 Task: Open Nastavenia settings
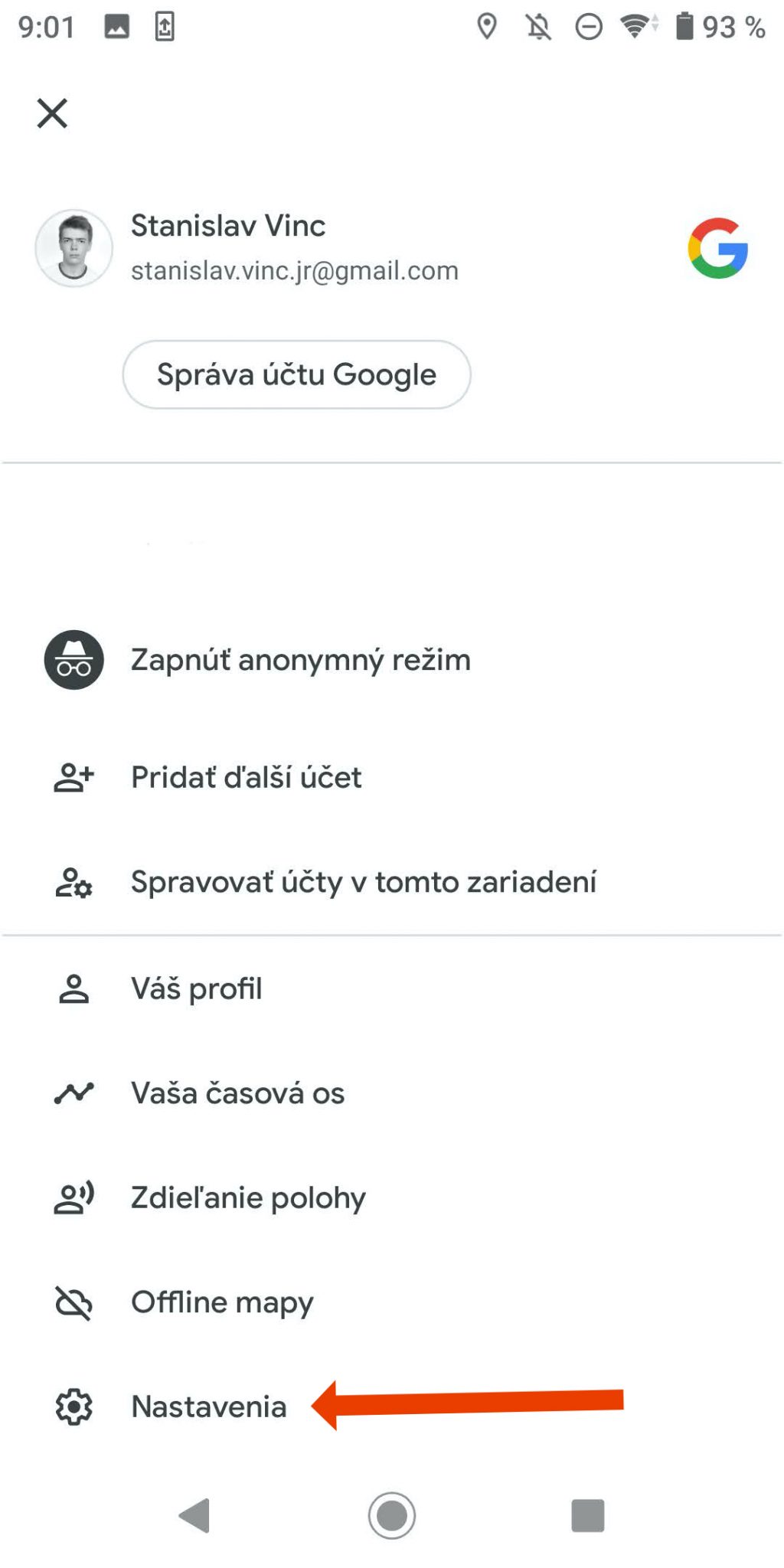tap(392, 1406)
